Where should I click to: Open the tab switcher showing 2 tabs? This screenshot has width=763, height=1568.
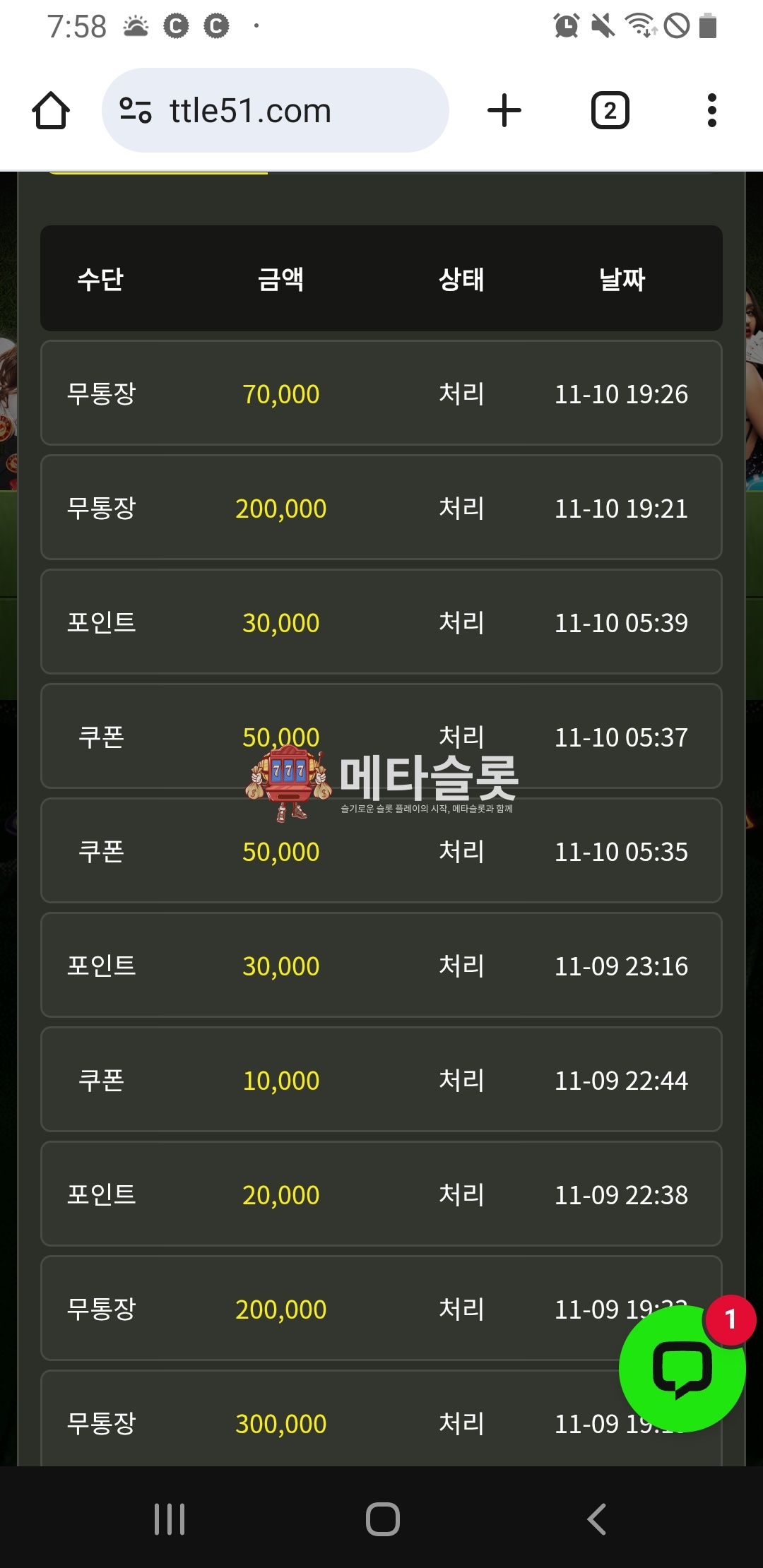pyautogui.click(x=610, y=111)
